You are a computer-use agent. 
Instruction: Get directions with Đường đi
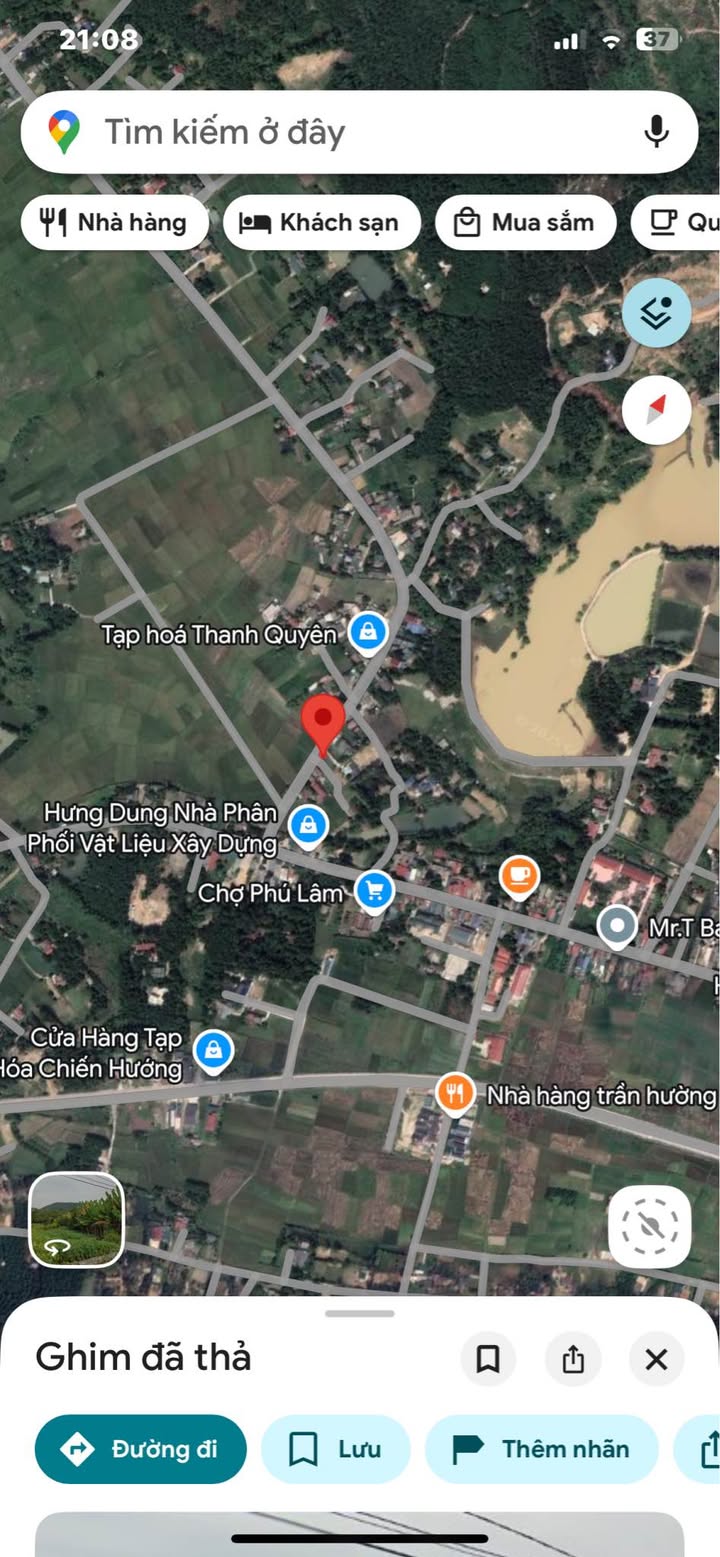pos(141,1449)
